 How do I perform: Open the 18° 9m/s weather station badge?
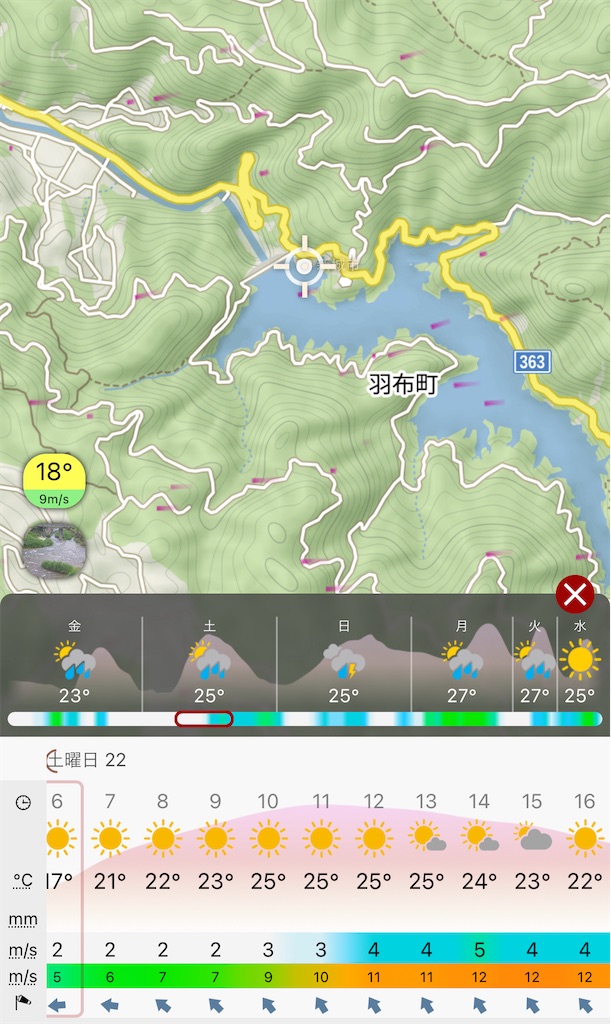coord(54,482)
